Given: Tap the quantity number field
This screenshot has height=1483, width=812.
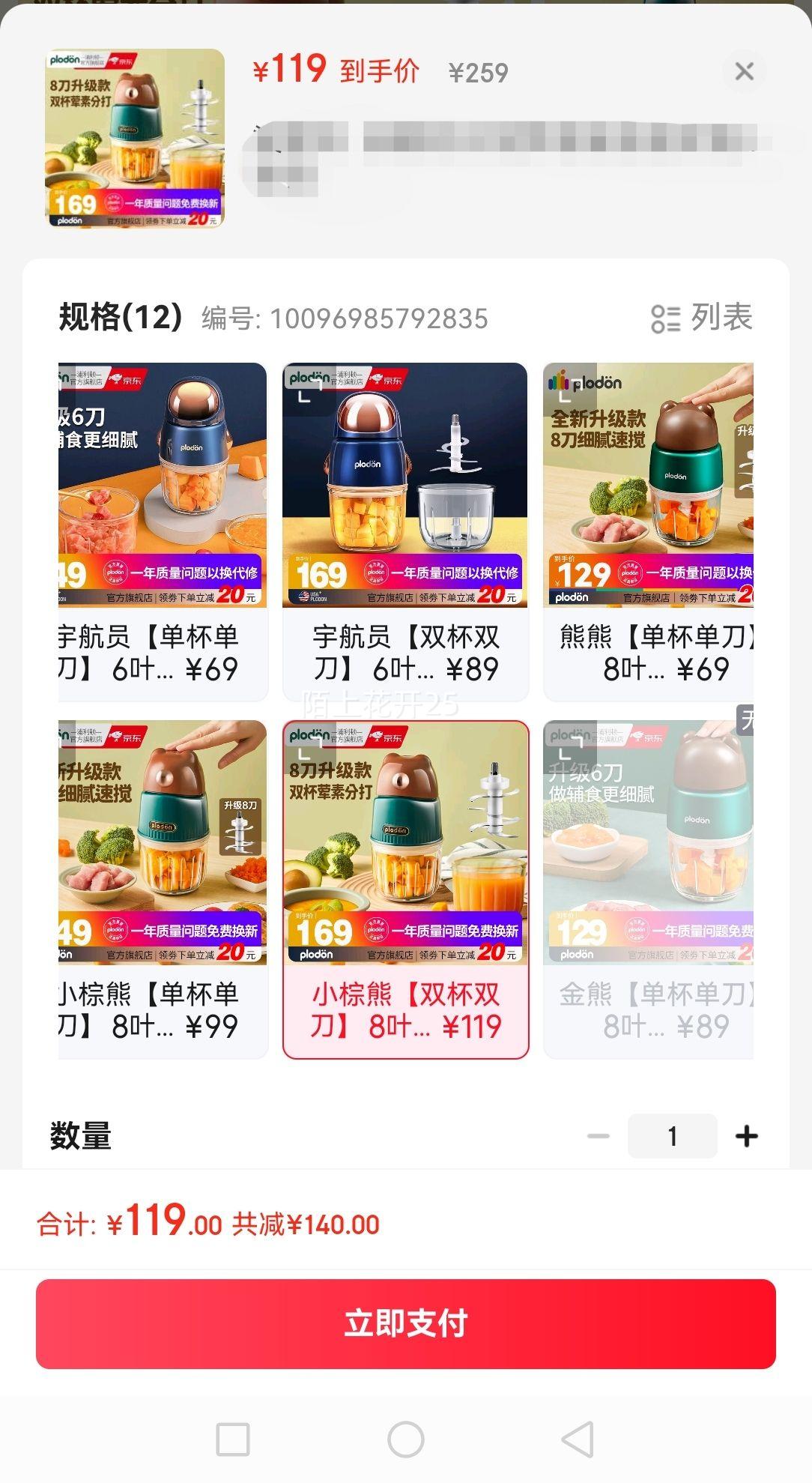Looking at the screenshot, I should tap(672, 1136).
